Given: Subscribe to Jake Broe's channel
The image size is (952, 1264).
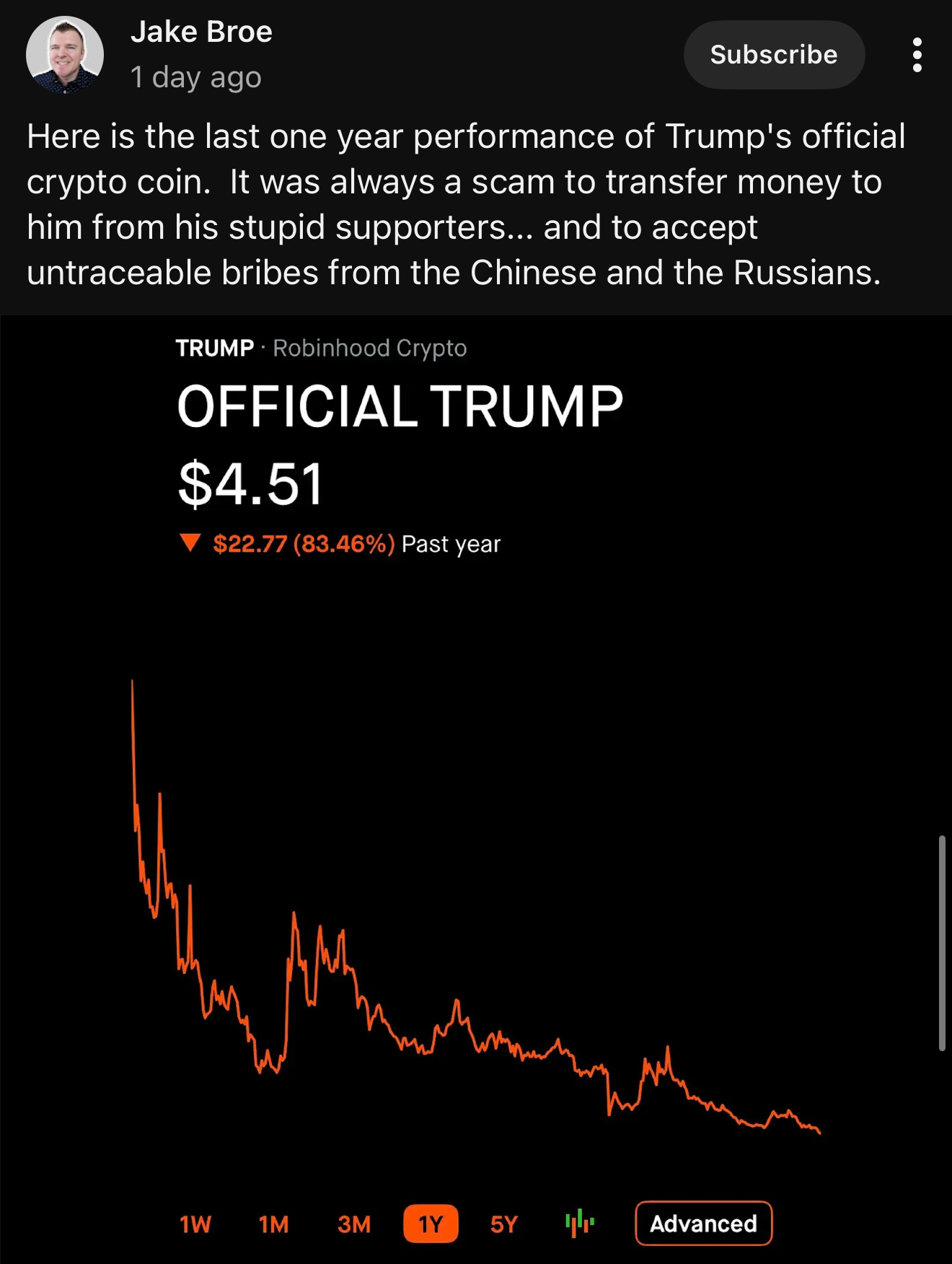Looking at the screenshot, I should pyautogui.click(x=773, y=55).
